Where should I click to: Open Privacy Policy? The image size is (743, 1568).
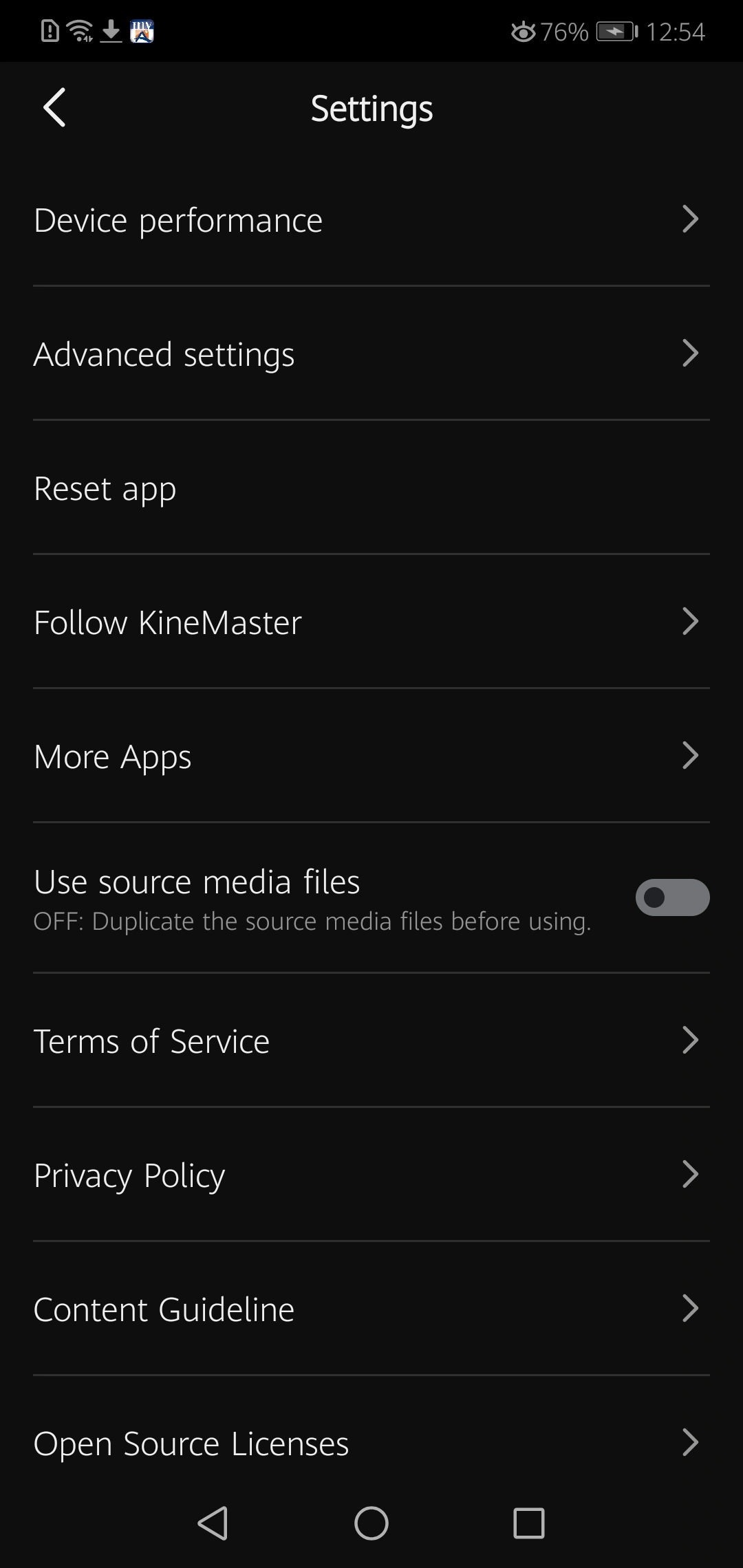tap(371, 1175)
